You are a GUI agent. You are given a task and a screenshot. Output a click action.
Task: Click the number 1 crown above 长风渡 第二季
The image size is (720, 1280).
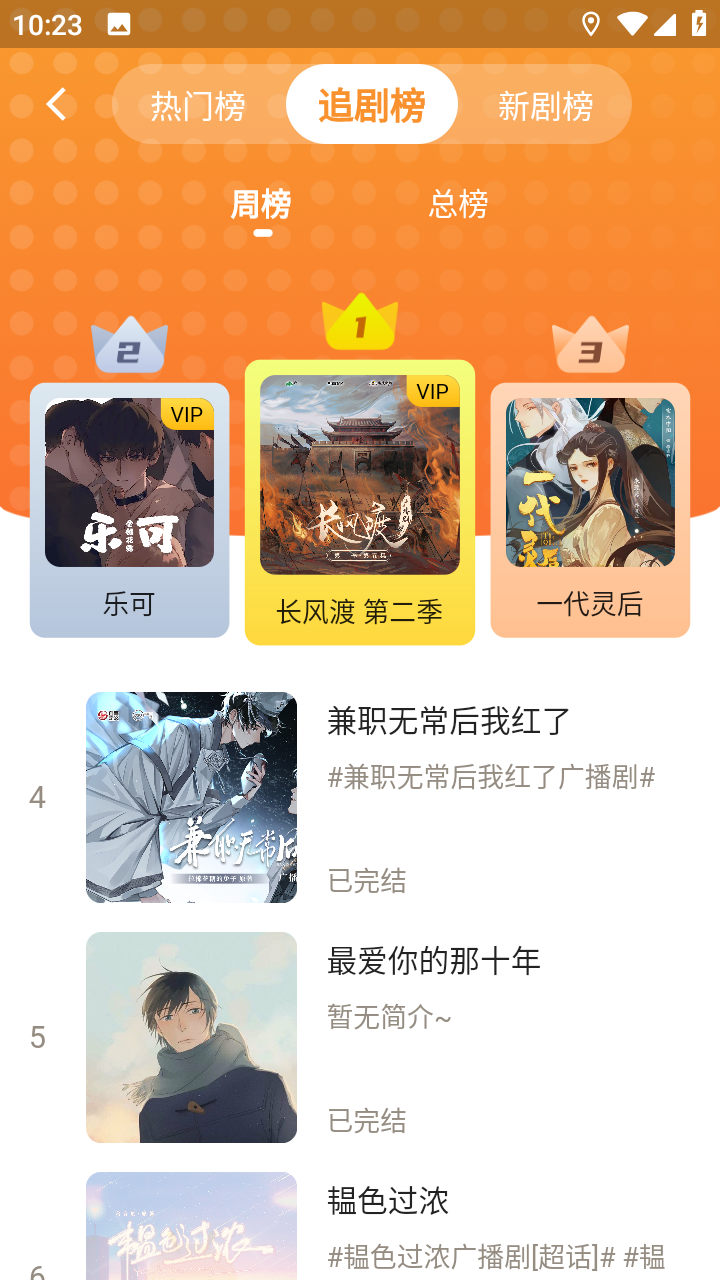pyautogui.click(x=360, y=323)
